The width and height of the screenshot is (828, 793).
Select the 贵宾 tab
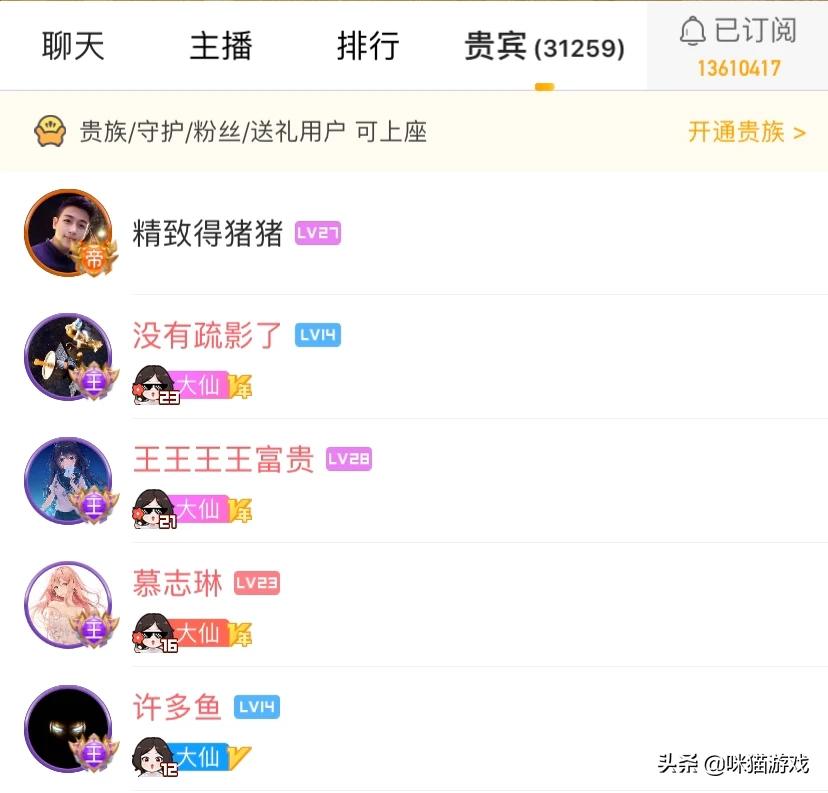[x=543, y=47]
